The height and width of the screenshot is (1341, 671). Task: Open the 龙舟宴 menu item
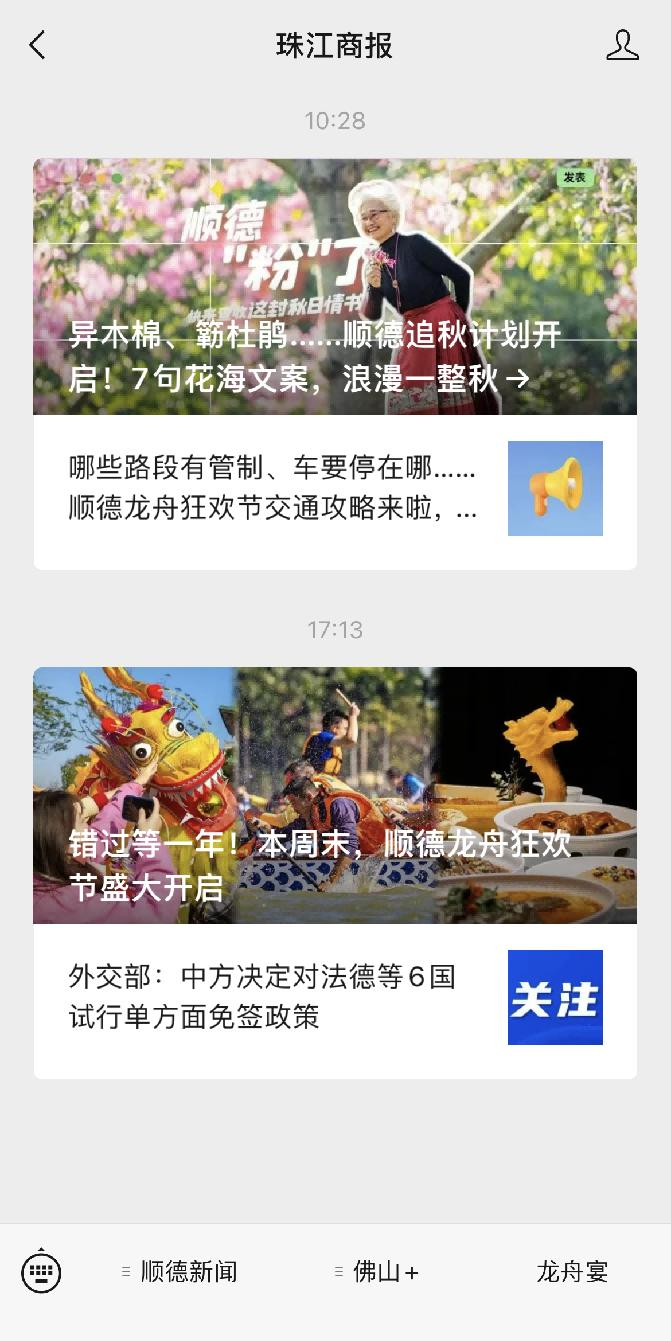click(x=572, y=1272)
